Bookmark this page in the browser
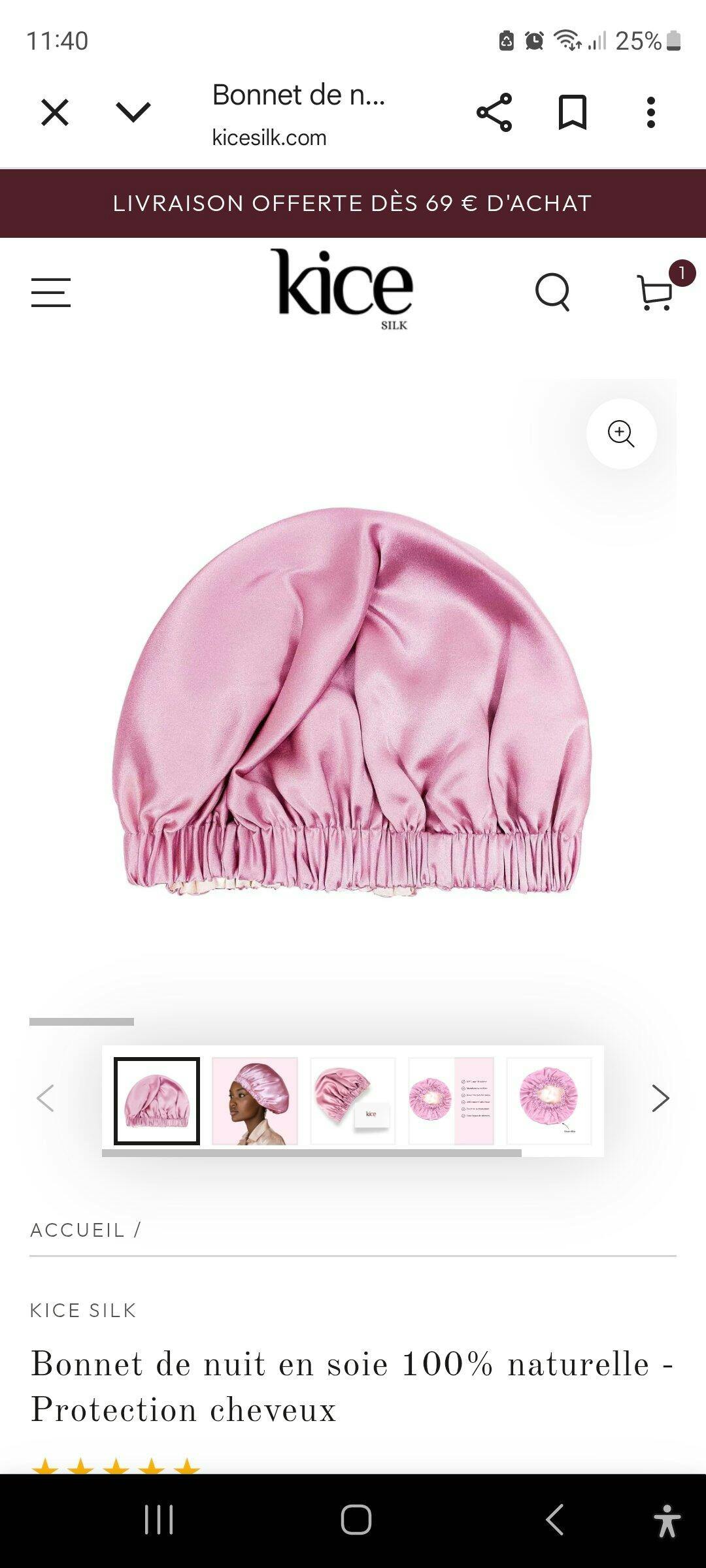Viewport: 706px width, 1568px height. [x=573, y=112]
